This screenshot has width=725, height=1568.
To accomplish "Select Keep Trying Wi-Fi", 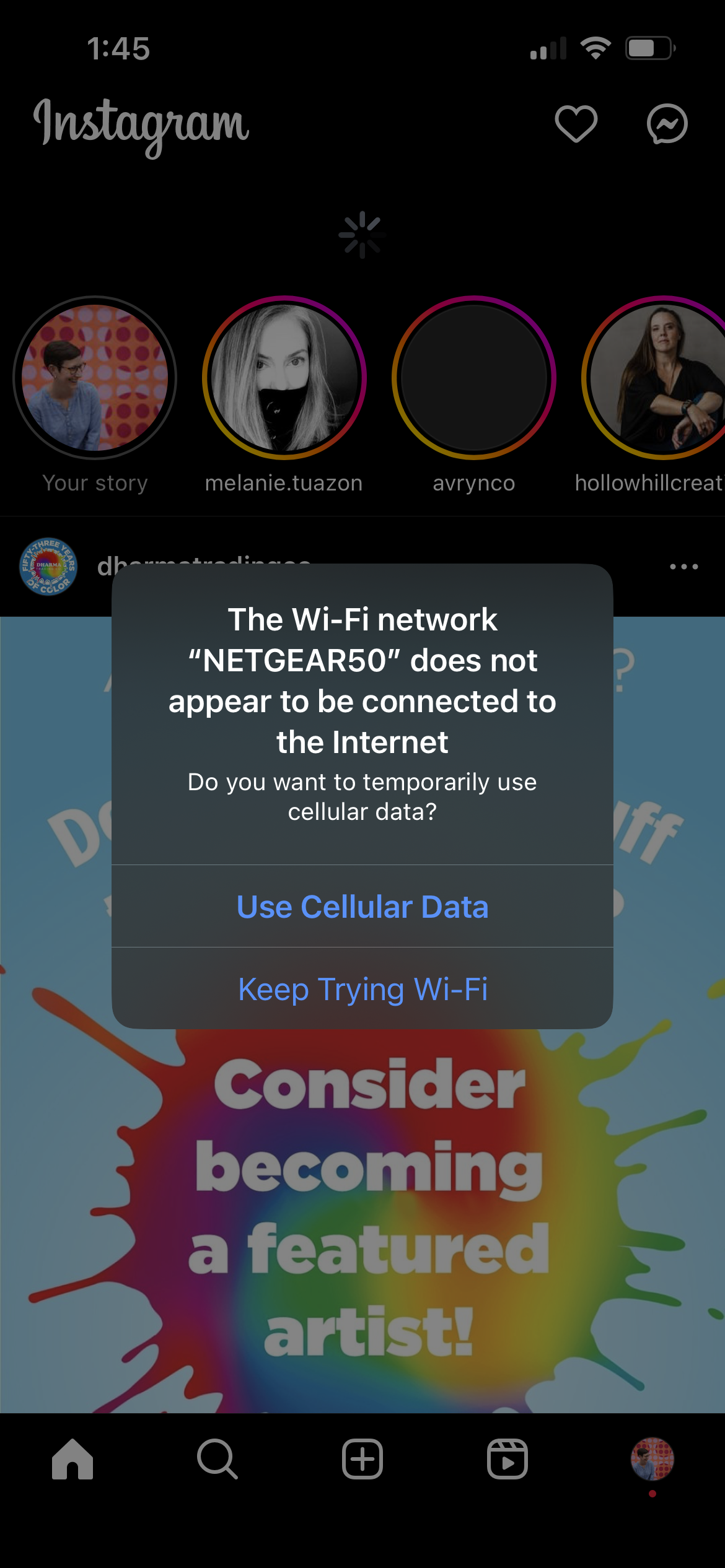I will [x=362, y=989].
